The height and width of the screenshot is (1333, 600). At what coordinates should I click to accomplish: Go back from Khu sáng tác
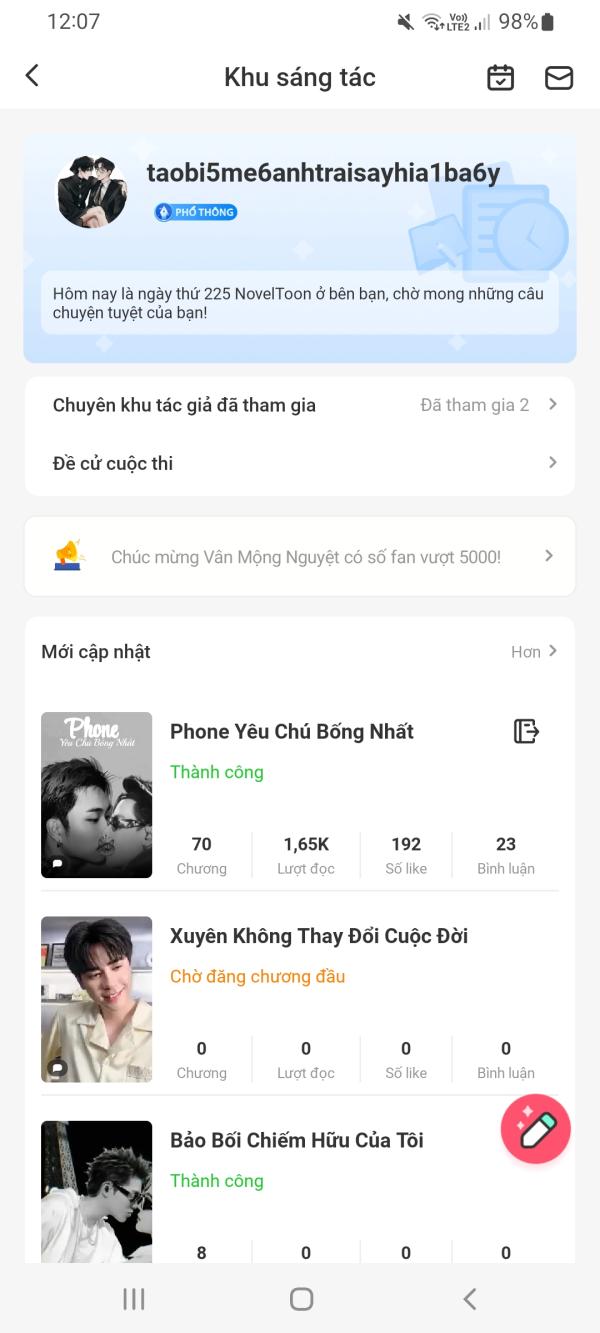32,76
